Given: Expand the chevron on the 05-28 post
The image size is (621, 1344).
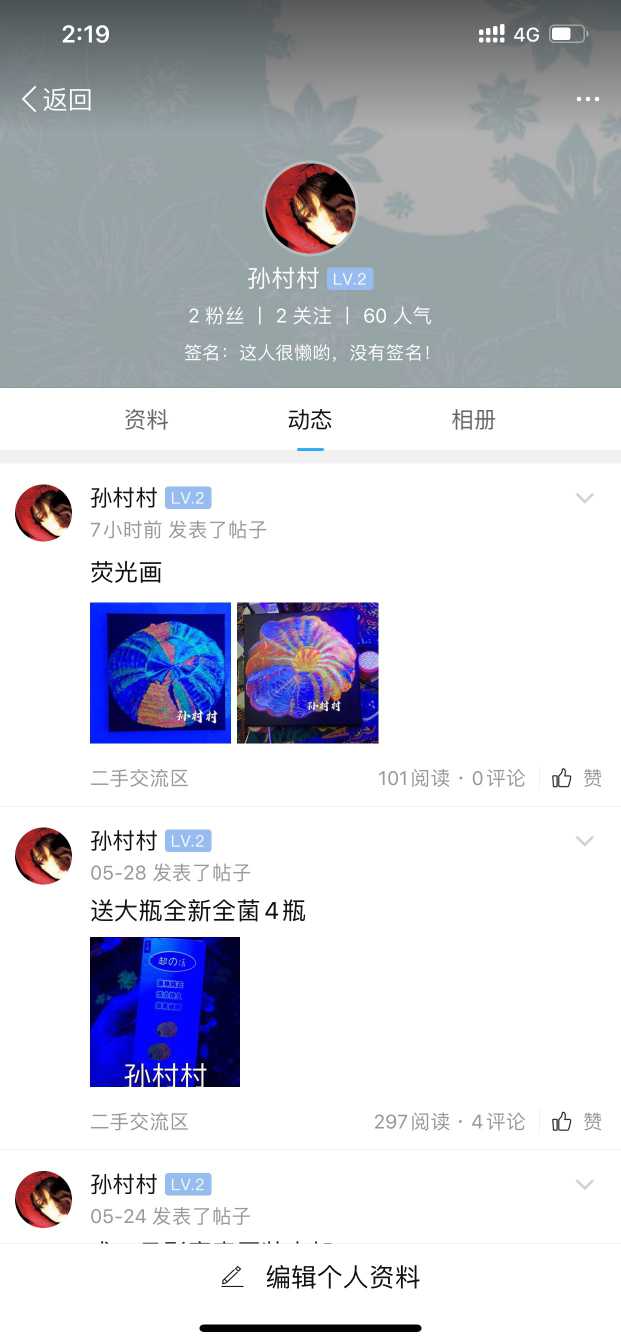Looking at the screenshot, I should tap(585, 841).
